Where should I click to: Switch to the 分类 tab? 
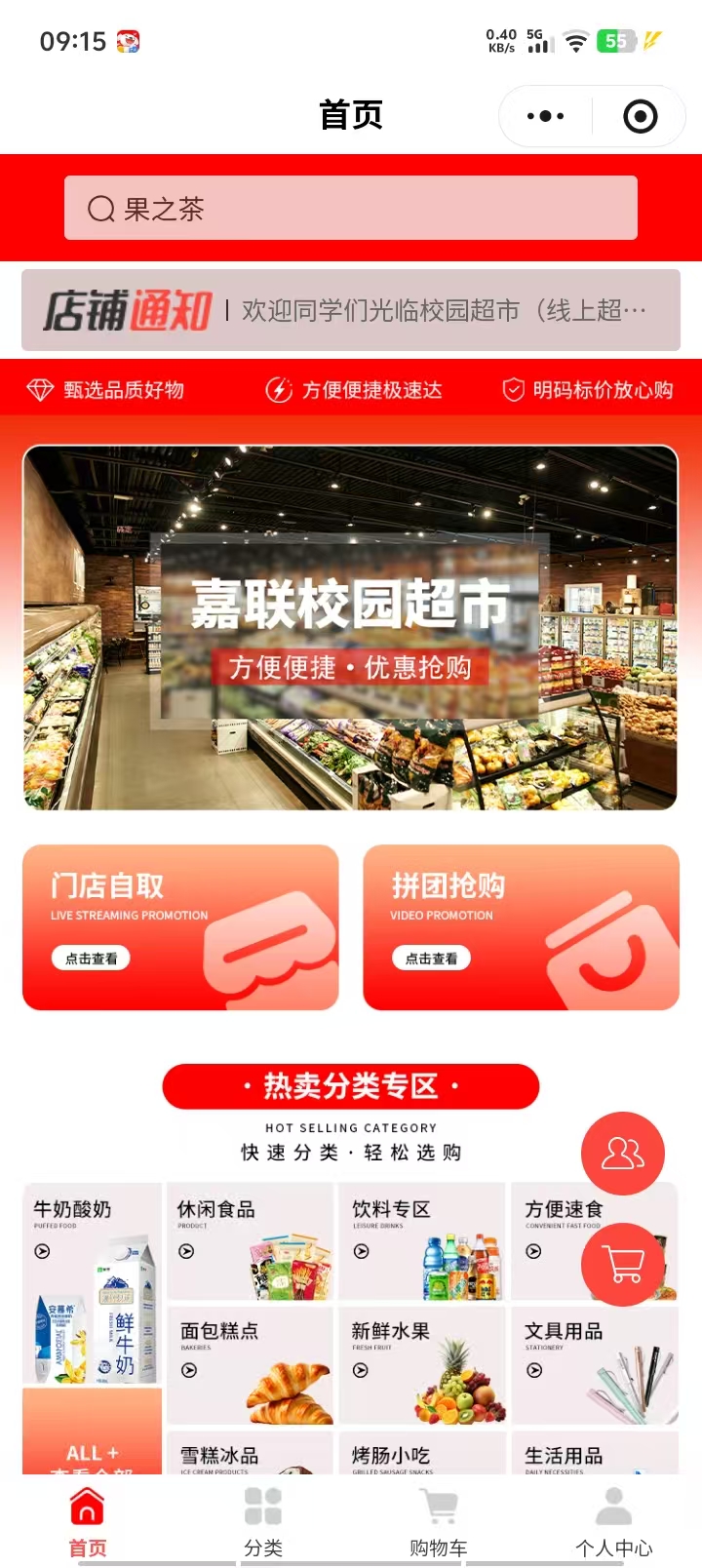pyautogui.click(x=263, y=1521)
